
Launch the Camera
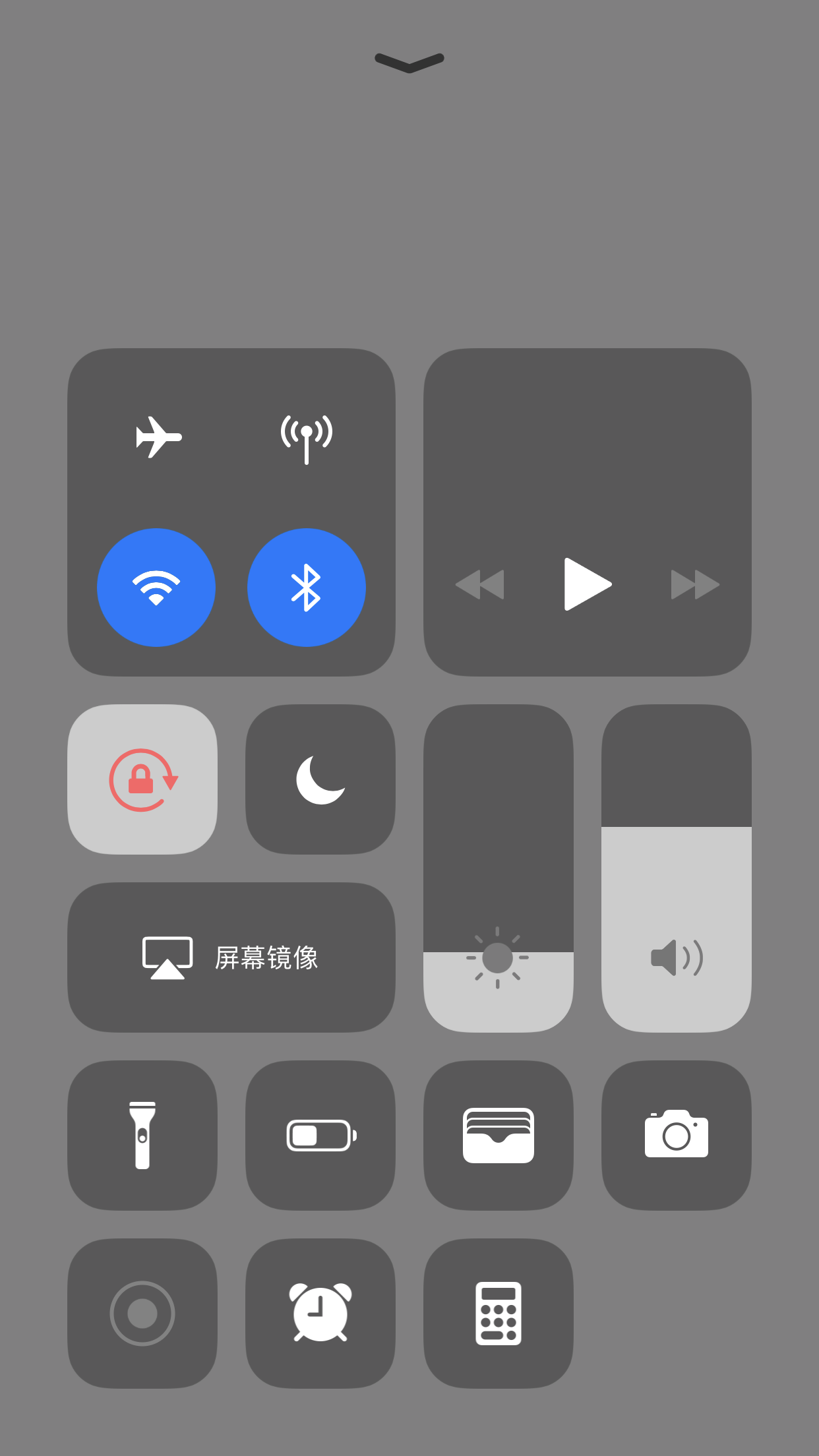click(x=676, y=1136)
